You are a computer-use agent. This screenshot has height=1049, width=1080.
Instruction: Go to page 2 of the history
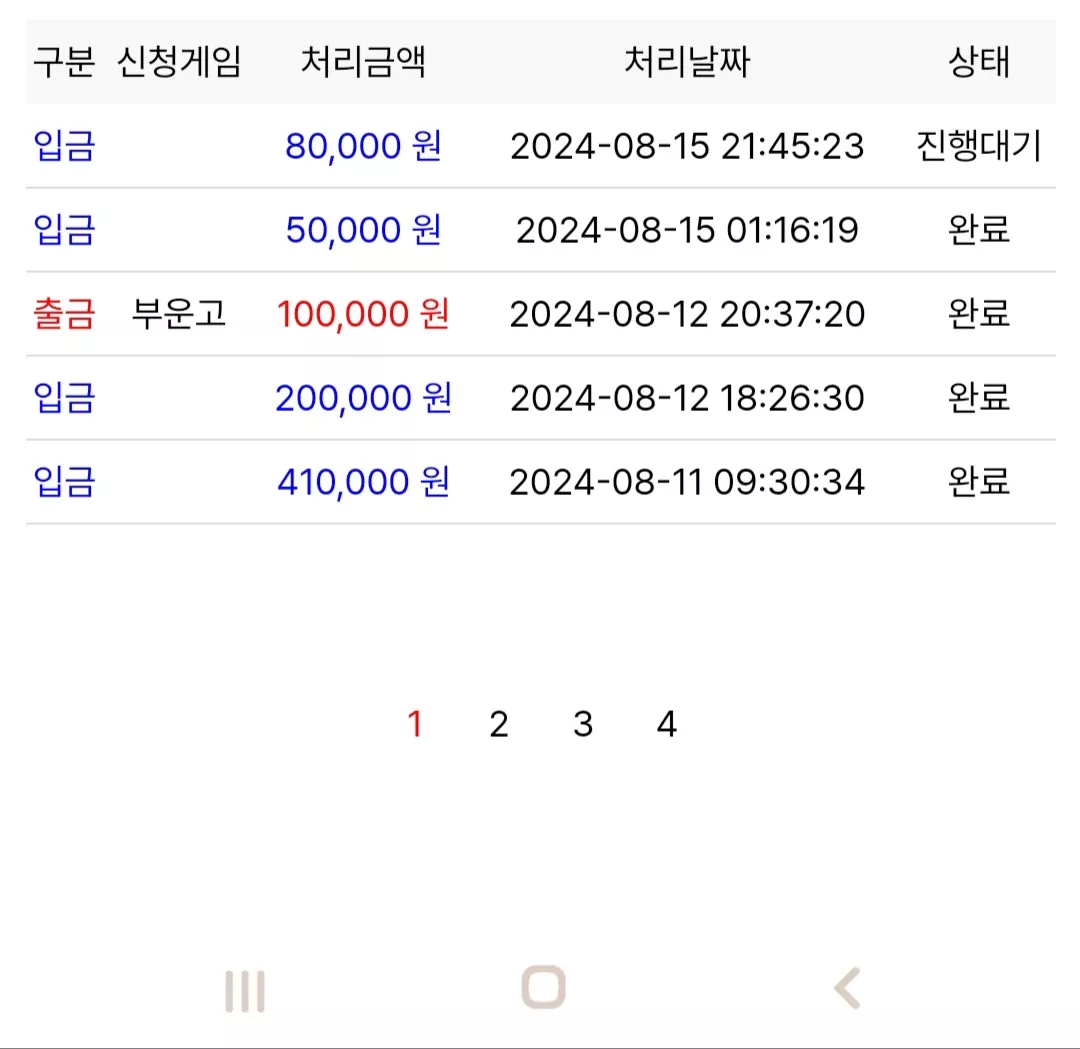click(499, 724)
